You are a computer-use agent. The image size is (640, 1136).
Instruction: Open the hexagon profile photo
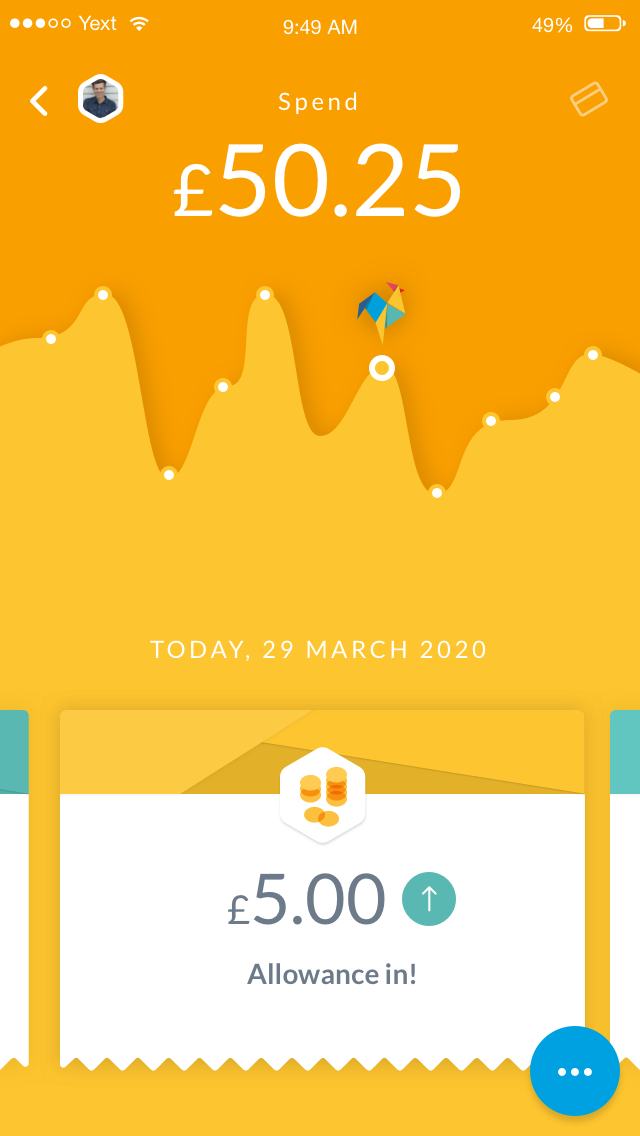(101, 99)
